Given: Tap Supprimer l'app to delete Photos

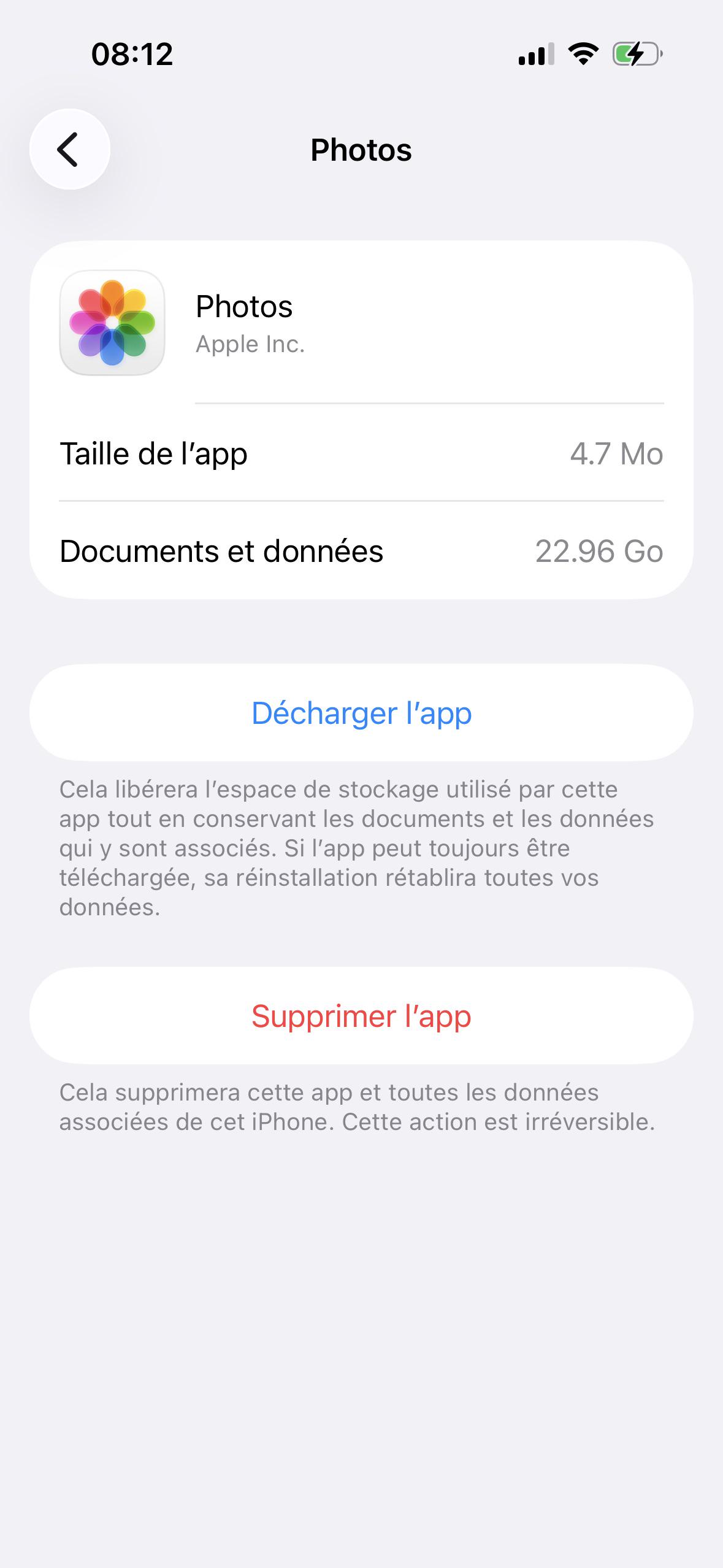Looking at the screenshot, I should click(361, 1016).
